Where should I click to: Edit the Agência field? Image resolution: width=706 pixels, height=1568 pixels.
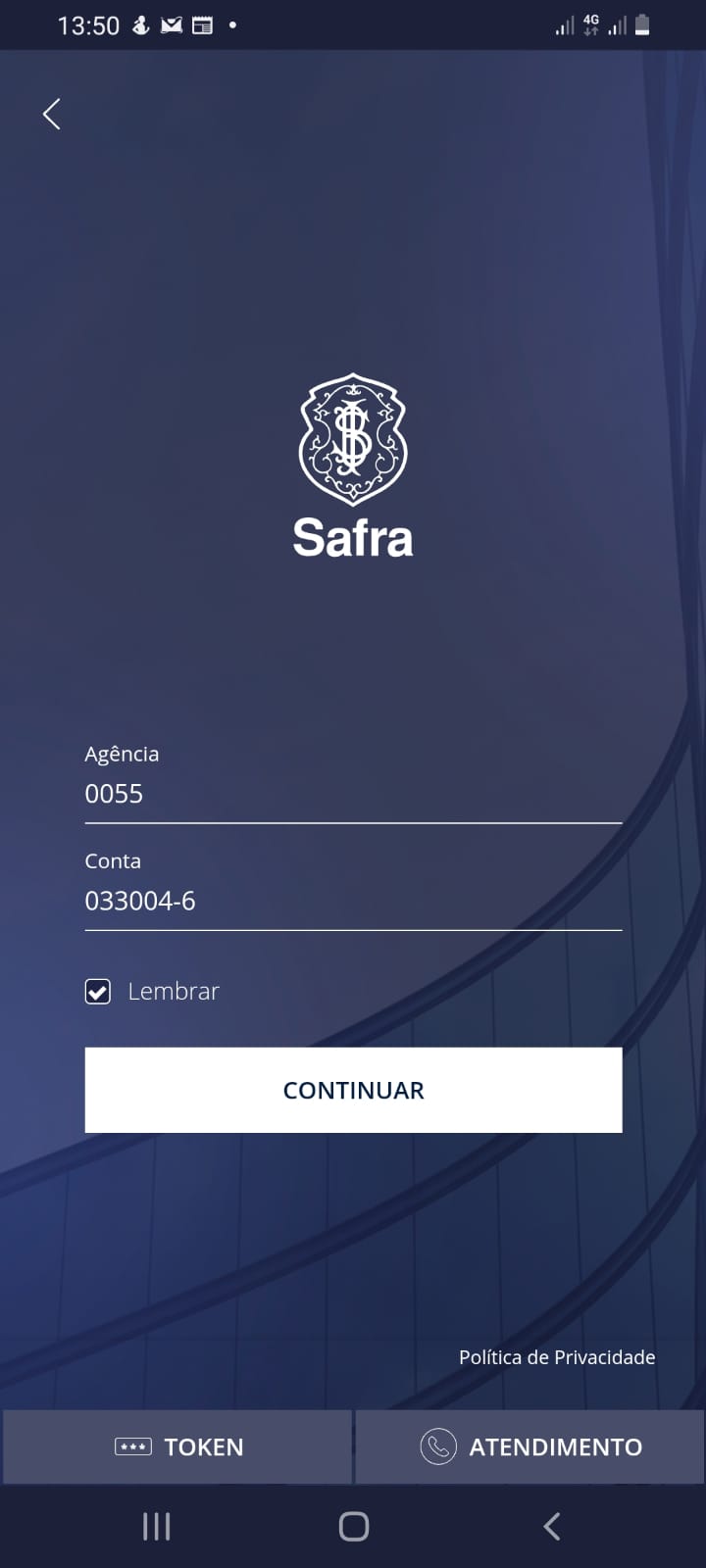353,793
